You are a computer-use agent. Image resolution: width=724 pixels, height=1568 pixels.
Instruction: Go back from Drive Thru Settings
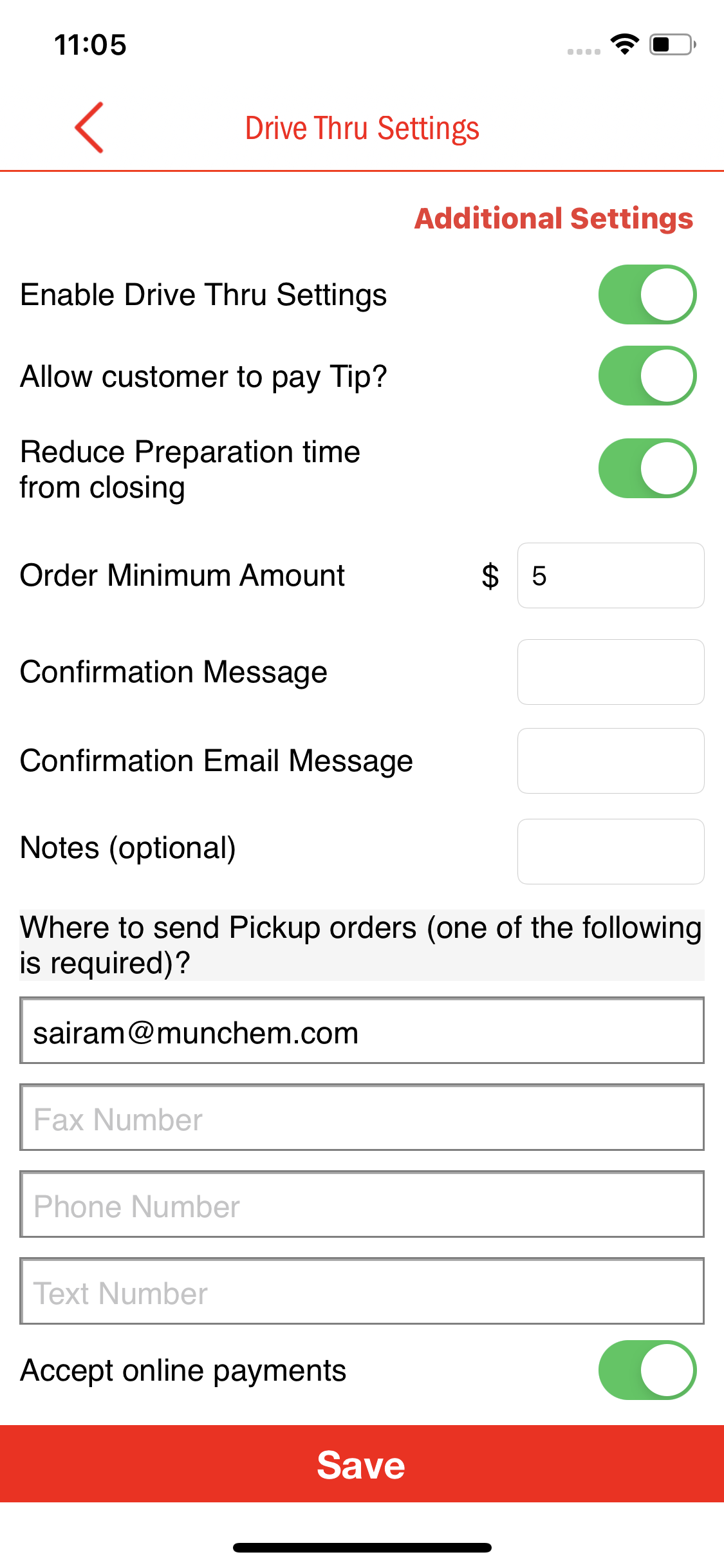(x=89, y=127)
